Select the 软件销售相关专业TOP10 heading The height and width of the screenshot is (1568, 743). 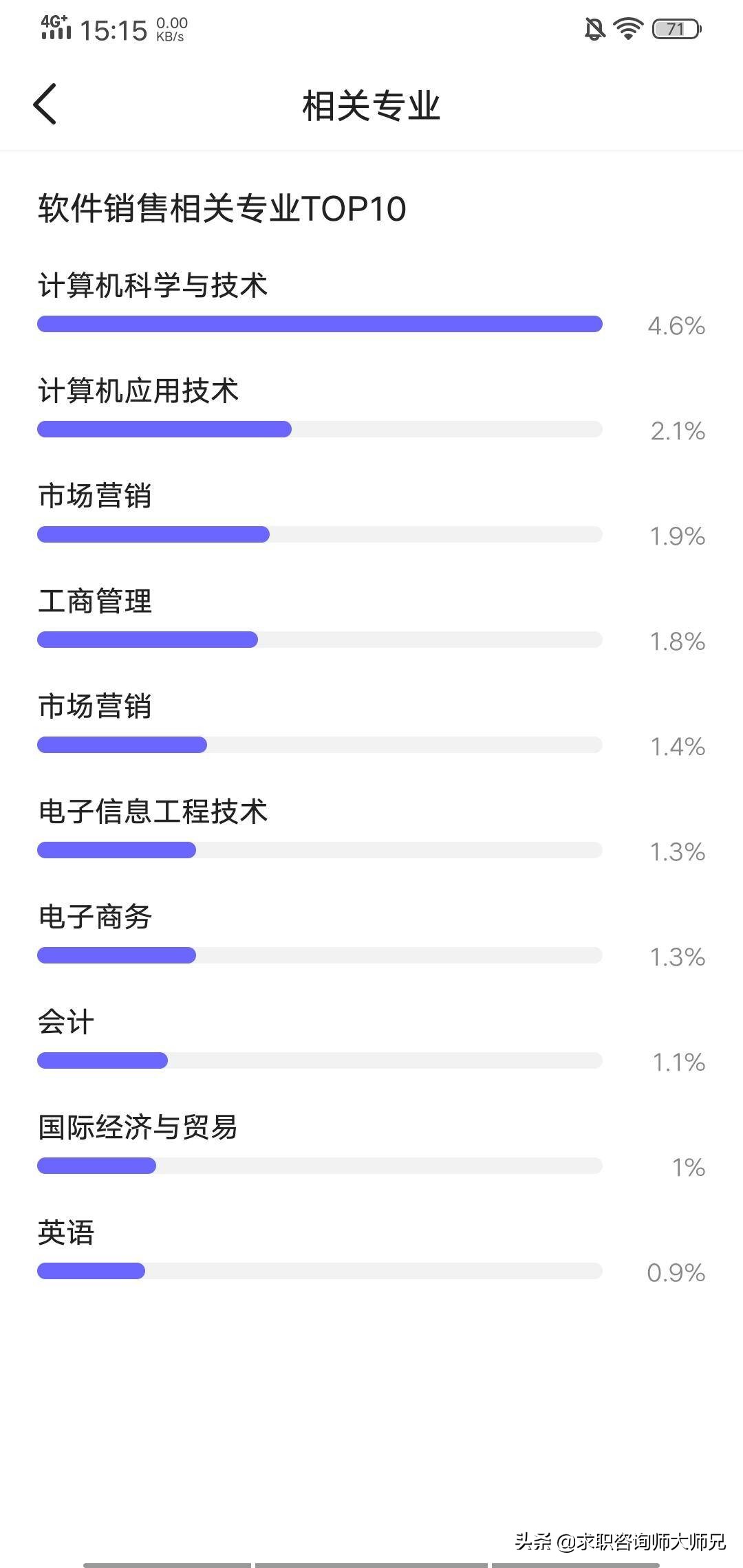pos(222,207)
